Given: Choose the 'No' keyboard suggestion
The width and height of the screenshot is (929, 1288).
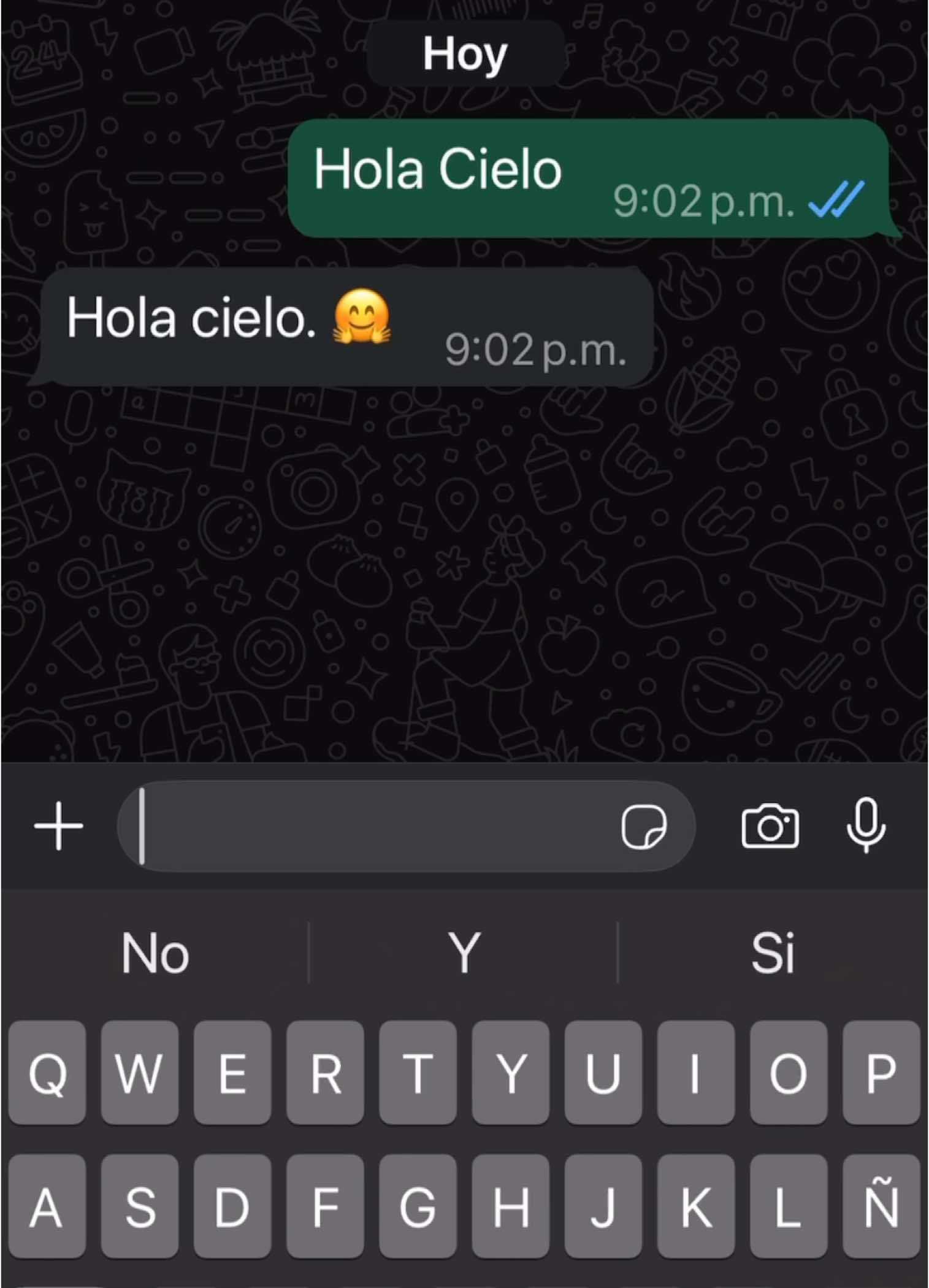Looking at the screenshot, I should click(155, 953).
